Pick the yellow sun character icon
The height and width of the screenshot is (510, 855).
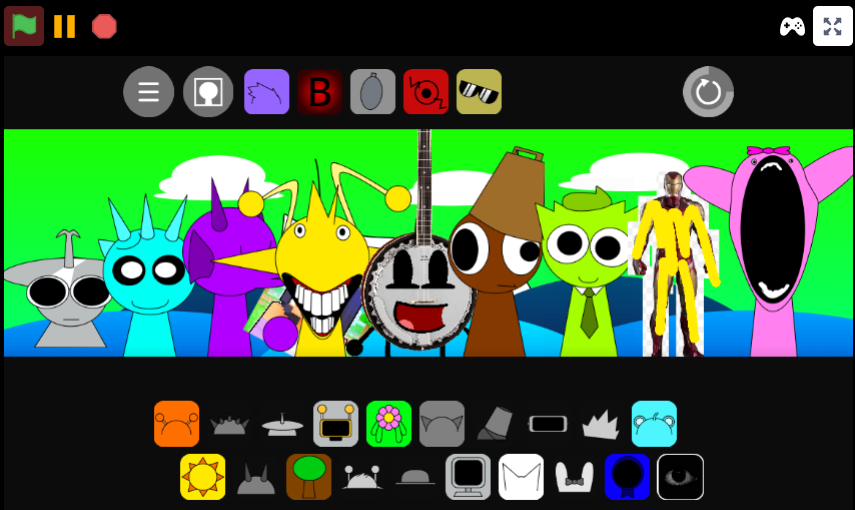[x=203, y=477]
